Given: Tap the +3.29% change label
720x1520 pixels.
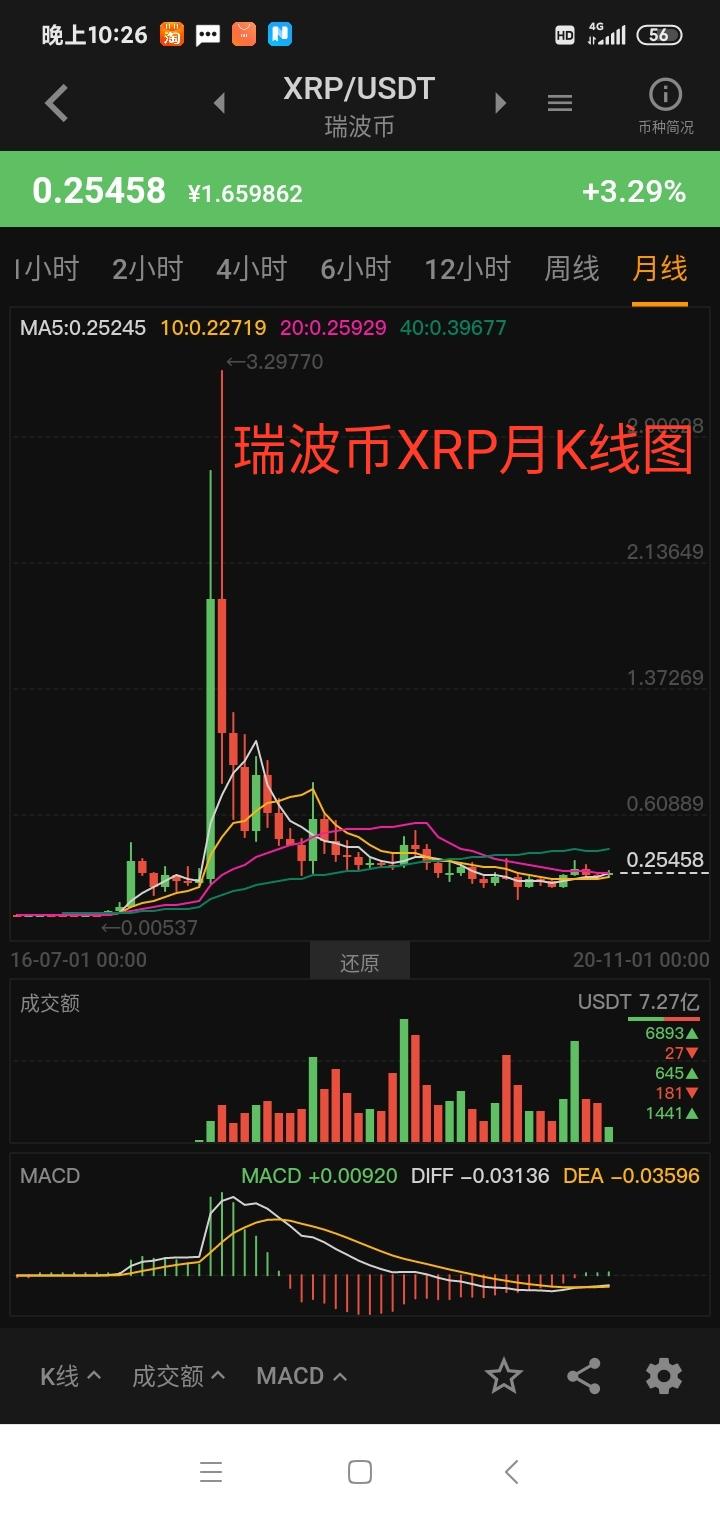Looking at the screenshot, I should click(x=635, y=190).
